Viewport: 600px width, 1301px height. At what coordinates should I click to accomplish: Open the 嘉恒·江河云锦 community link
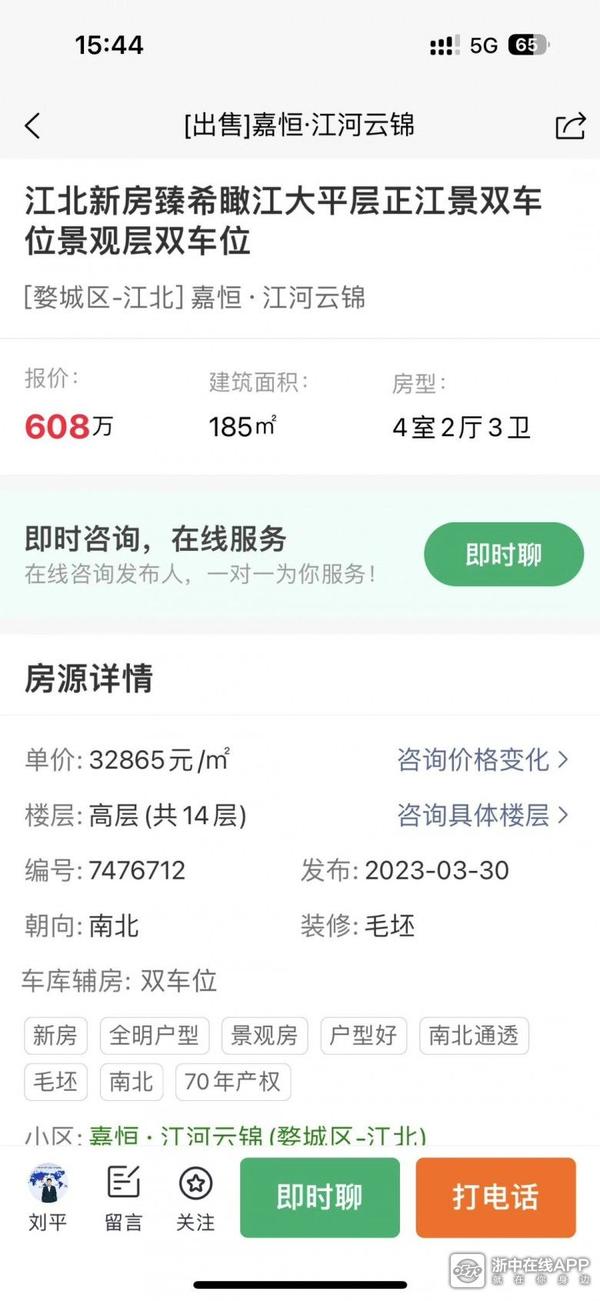[x=258, y=1136]
